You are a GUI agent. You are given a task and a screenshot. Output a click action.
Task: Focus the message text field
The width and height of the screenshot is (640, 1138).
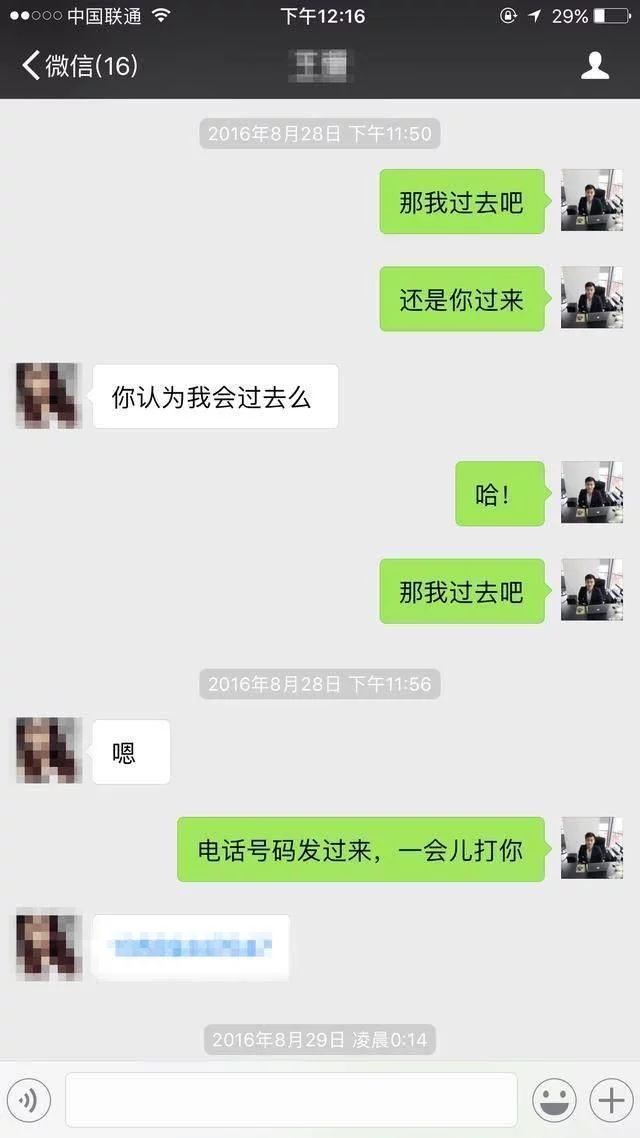click(x=291, y=1100)
